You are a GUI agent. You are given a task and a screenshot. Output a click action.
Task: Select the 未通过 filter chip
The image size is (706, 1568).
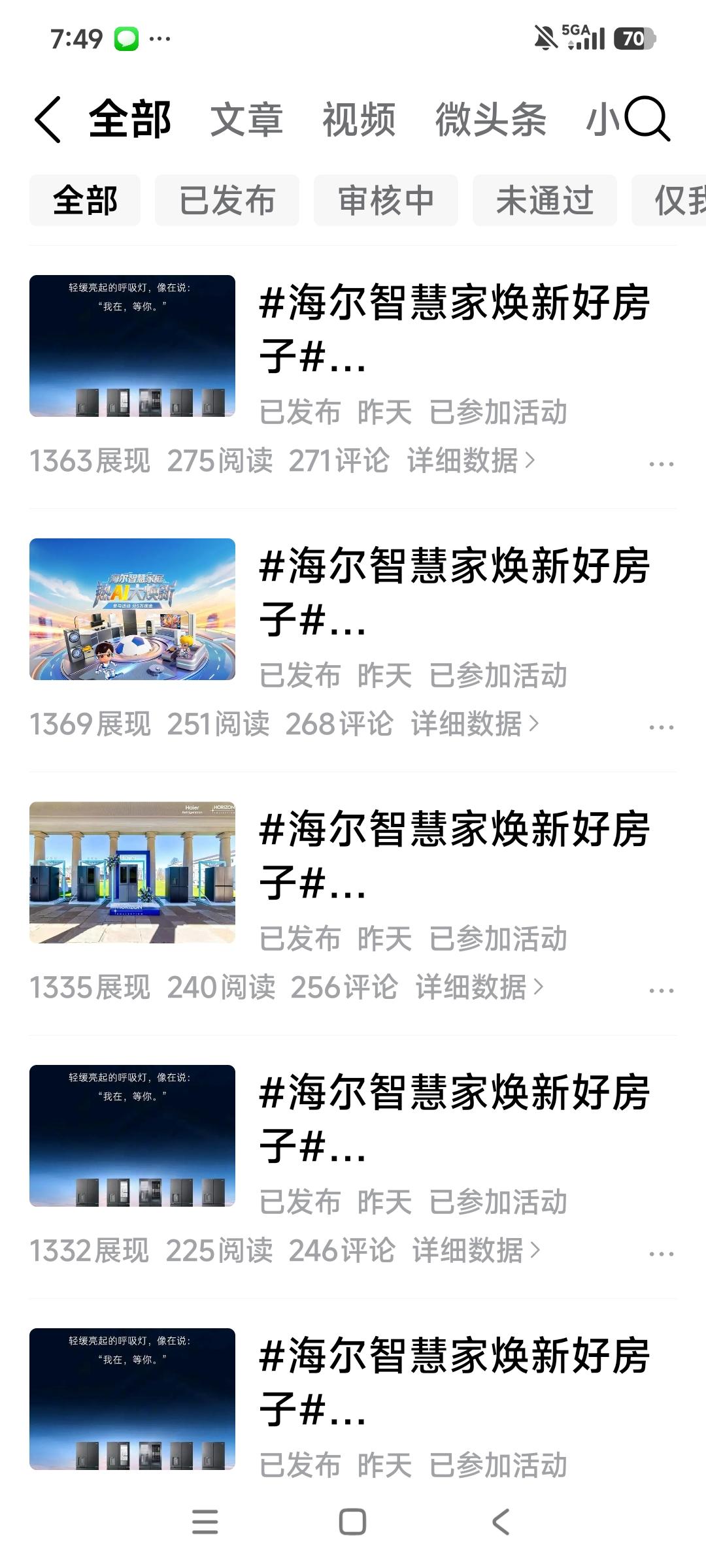point(545,200)
